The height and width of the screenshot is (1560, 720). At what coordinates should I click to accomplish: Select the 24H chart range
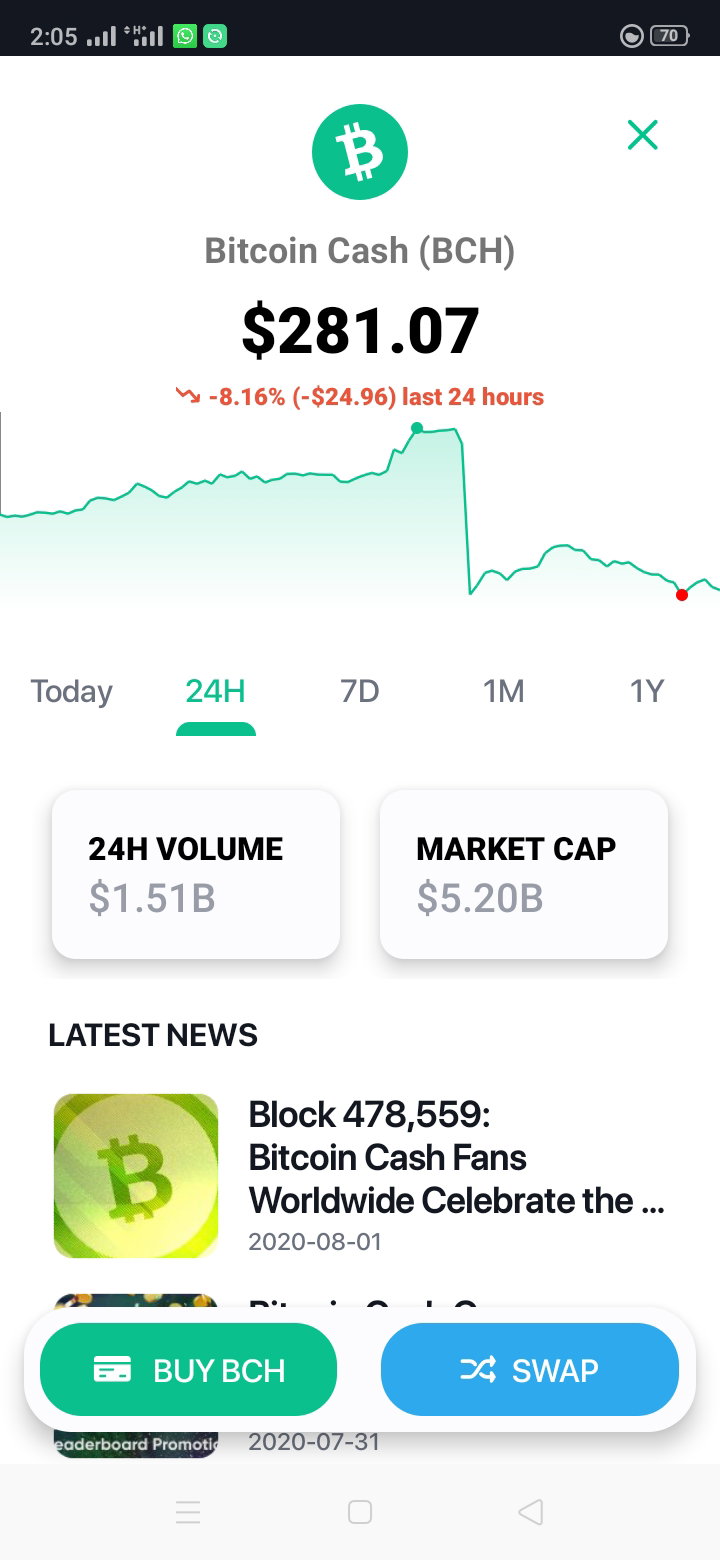coord(216,691)
